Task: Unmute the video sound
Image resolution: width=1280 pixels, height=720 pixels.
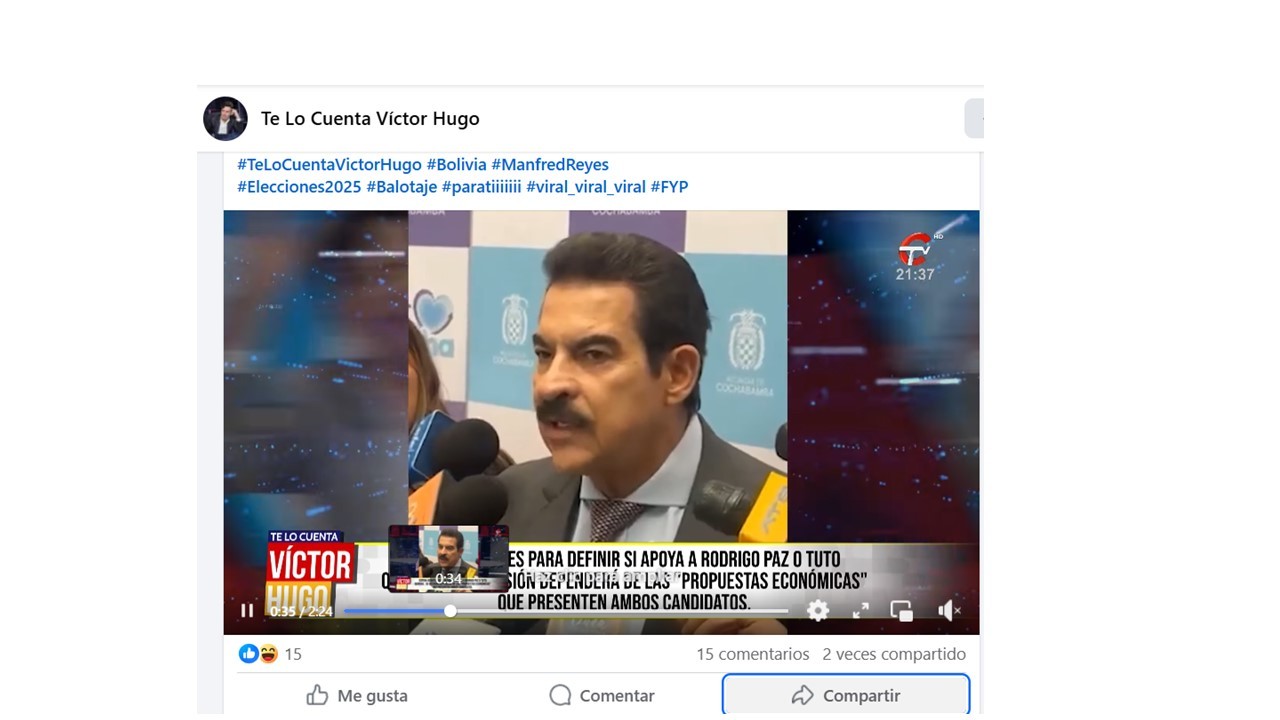Action: (x=948, y=610)
